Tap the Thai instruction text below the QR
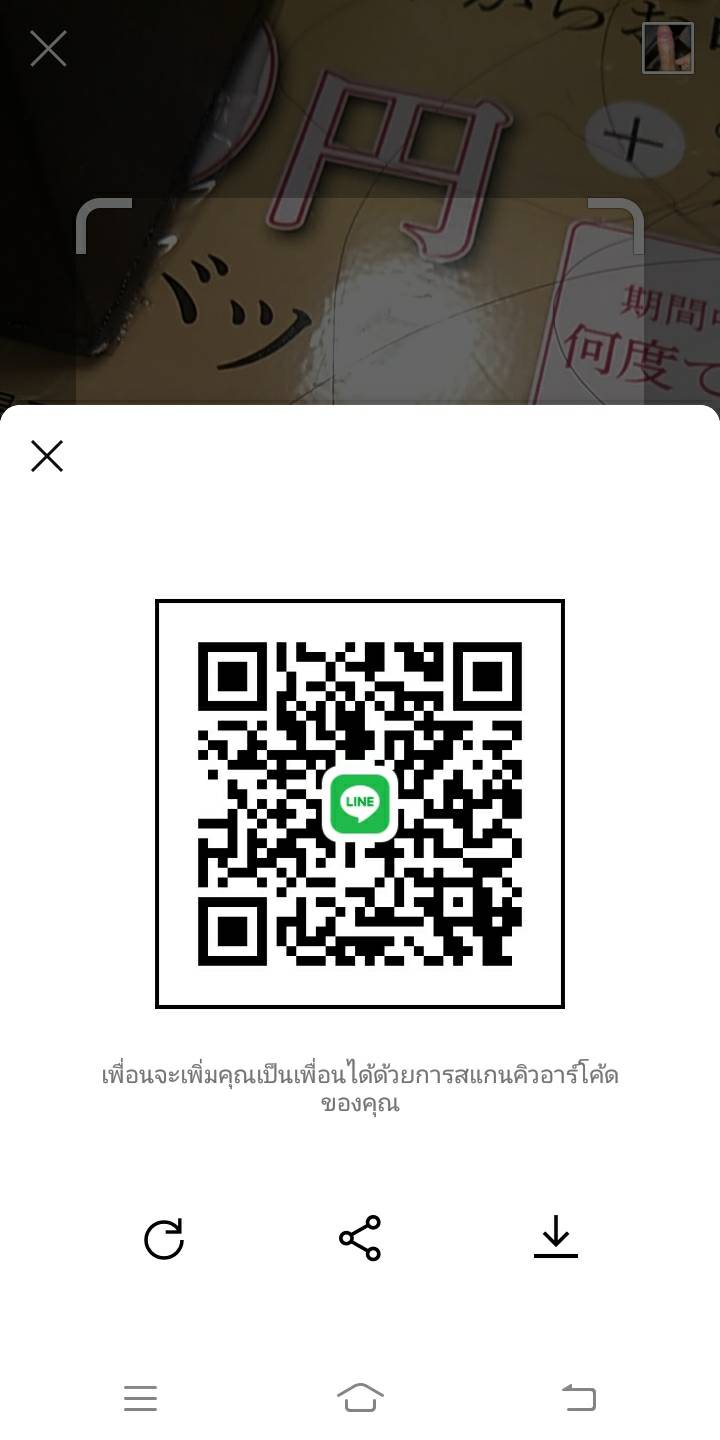This screenshot has width=720, height=1440. tap(360, 1090)
